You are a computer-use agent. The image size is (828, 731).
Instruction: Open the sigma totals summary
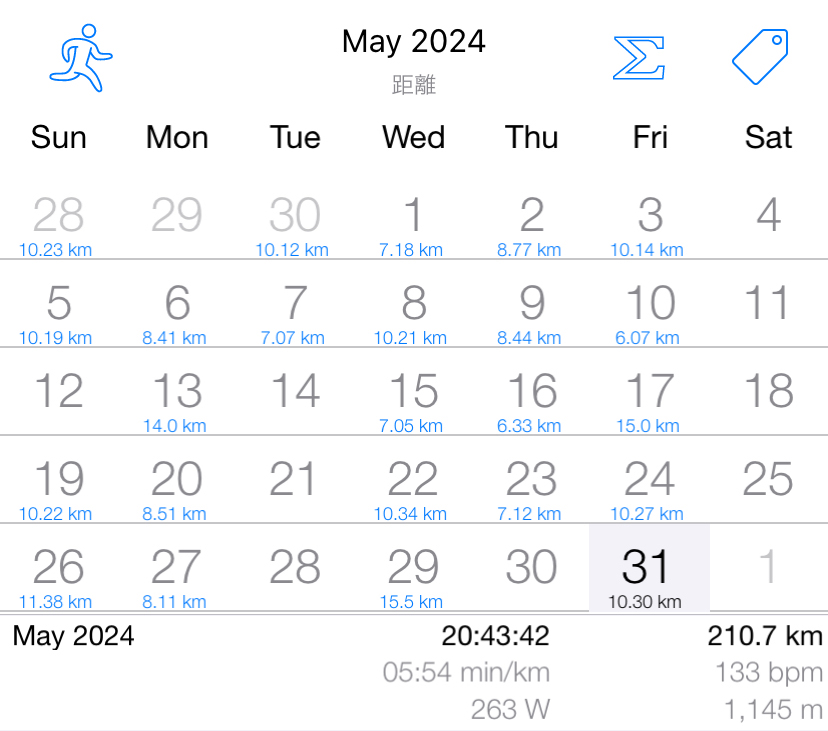pos(639,58)
